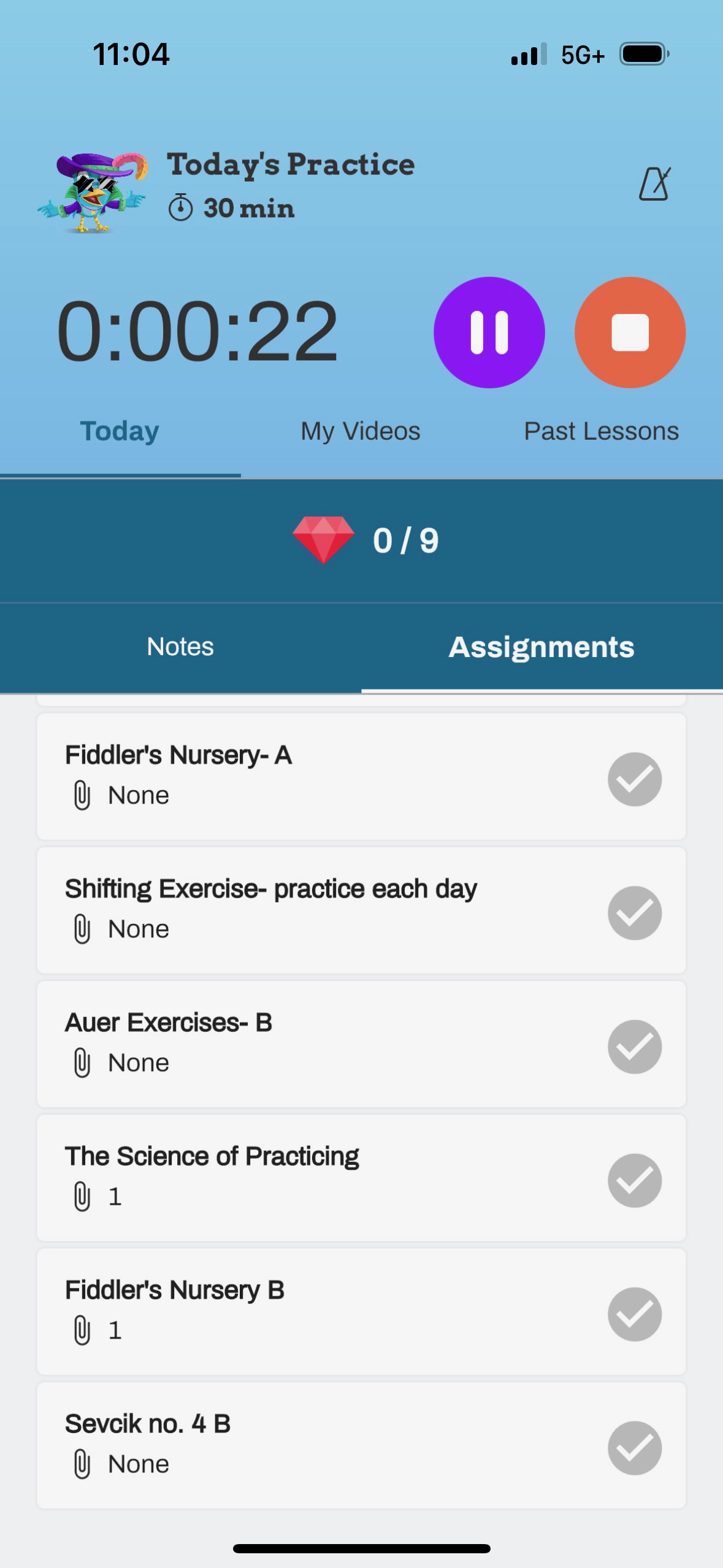This screenshot has height=1568, width=723.
Task: Select the Assignments tab
Action: point(541,647)
